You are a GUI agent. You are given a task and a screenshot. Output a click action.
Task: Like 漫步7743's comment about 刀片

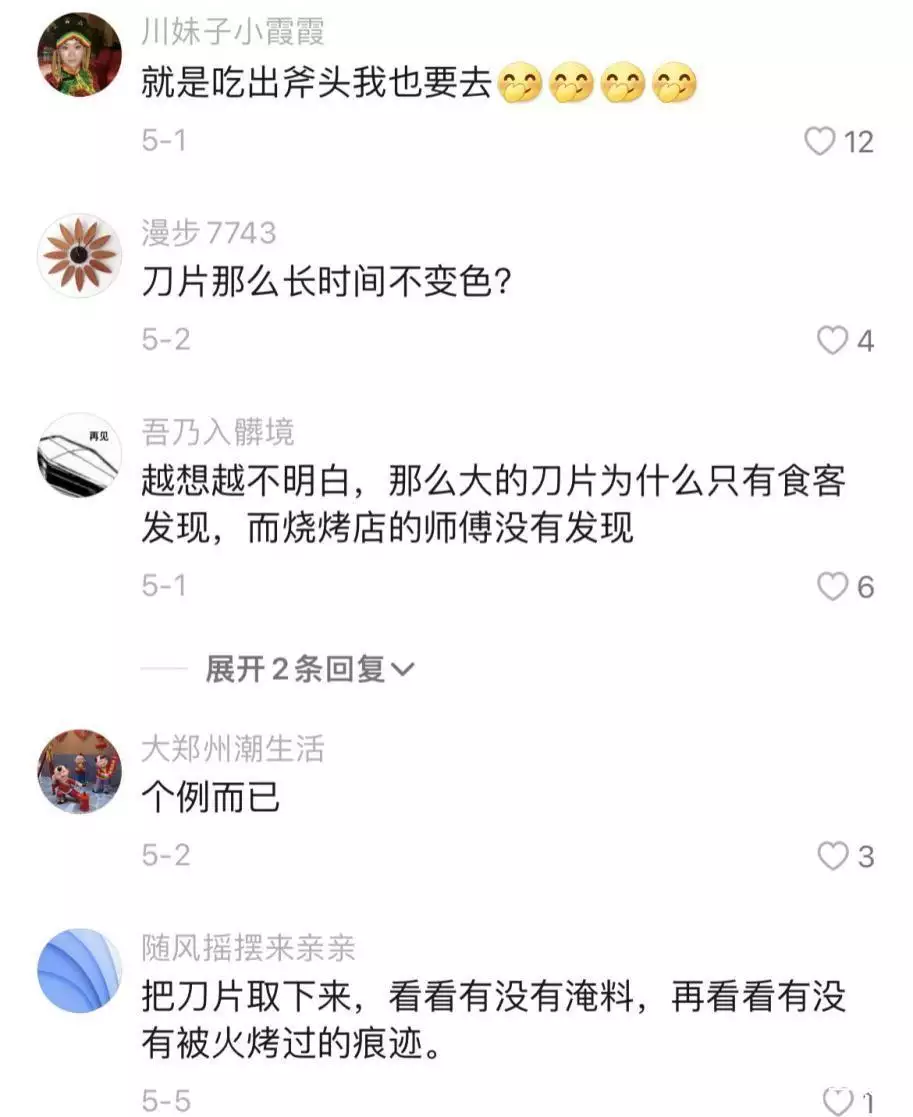pos(832,342)
